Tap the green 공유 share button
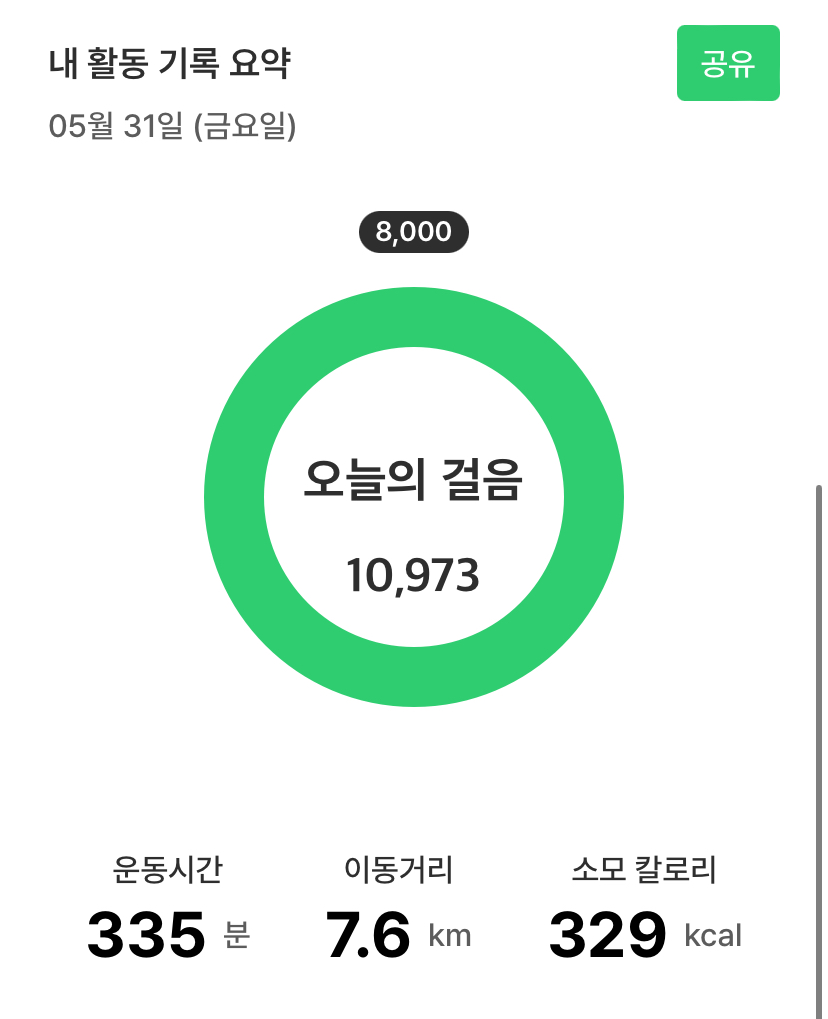The image size is (828, 1019). [x=728, y=63]
